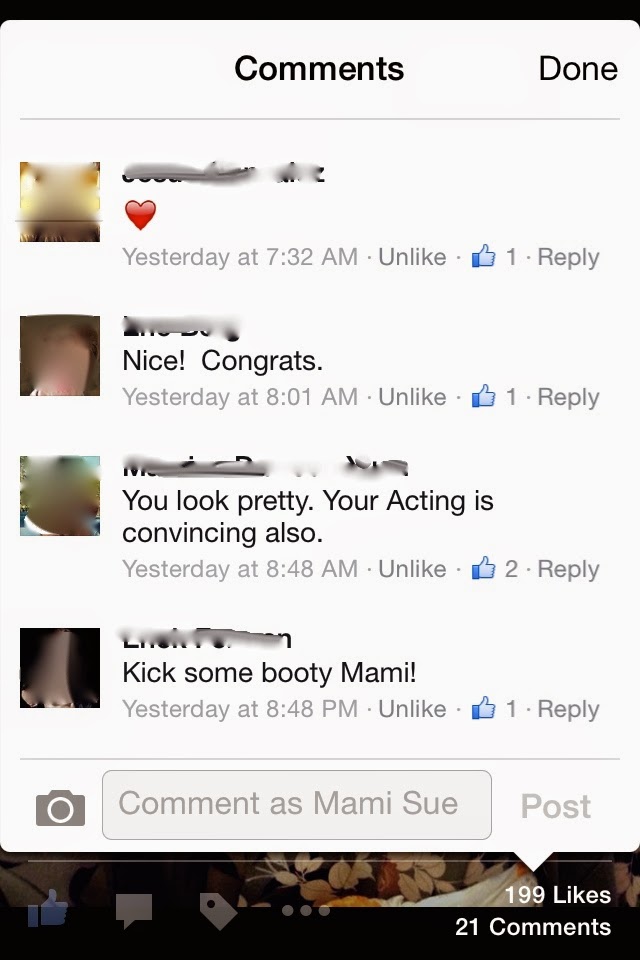Reply to the 'Nice! Congrats.' comment

(x=568, y=397)
